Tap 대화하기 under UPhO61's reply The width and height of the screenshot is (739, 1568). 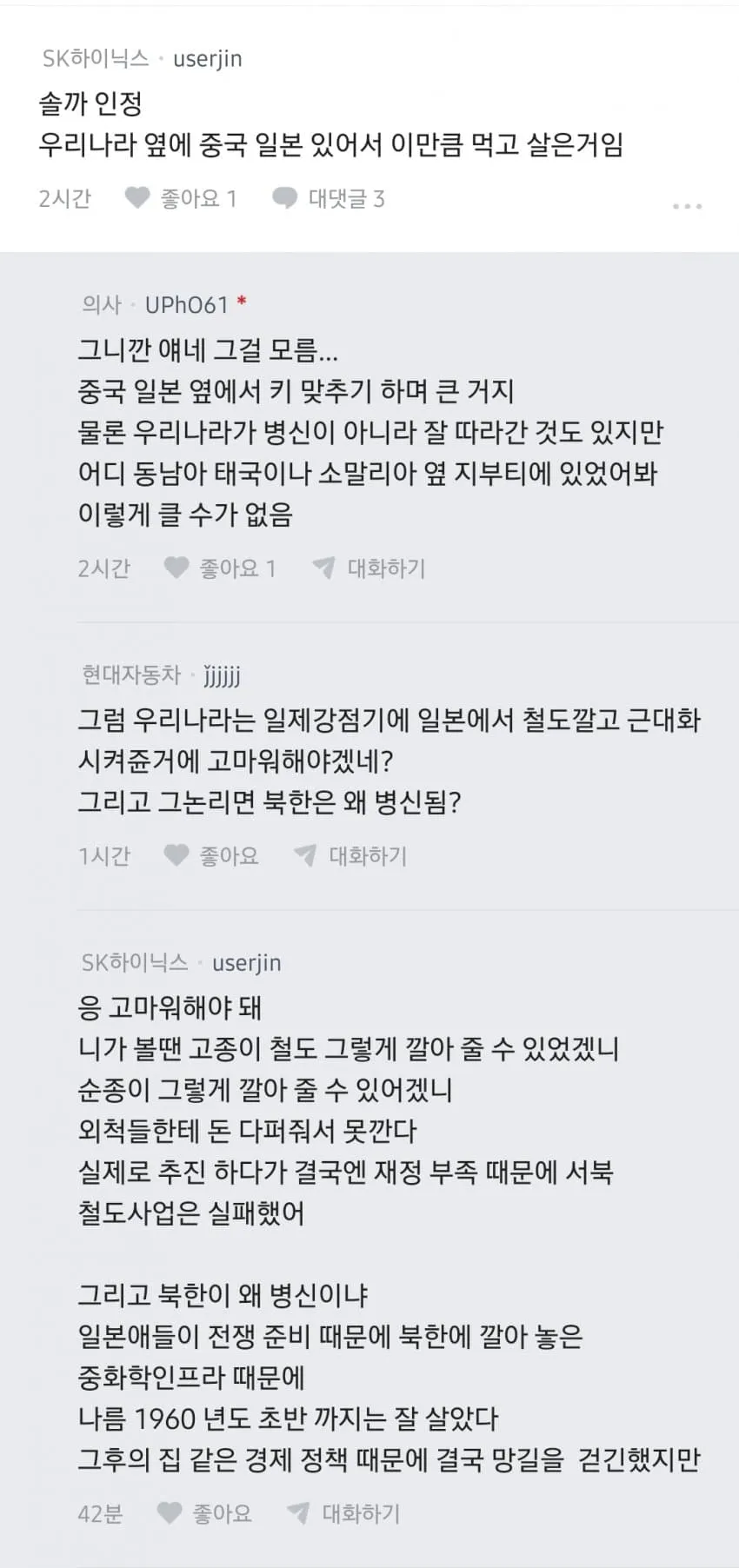click(x=369, y=568)
